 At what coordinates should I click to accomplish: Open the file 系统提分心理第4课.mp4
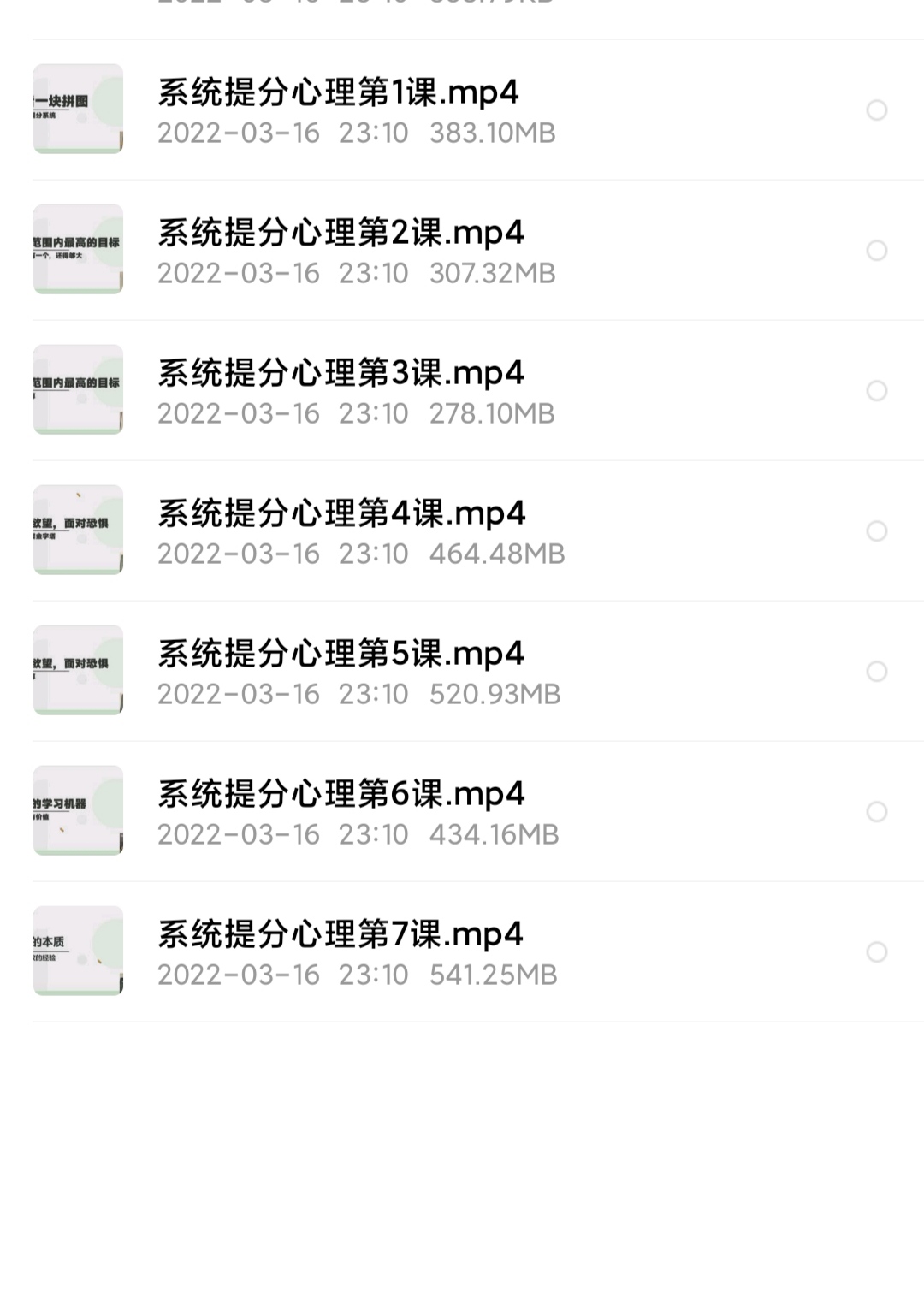(340, 513)
